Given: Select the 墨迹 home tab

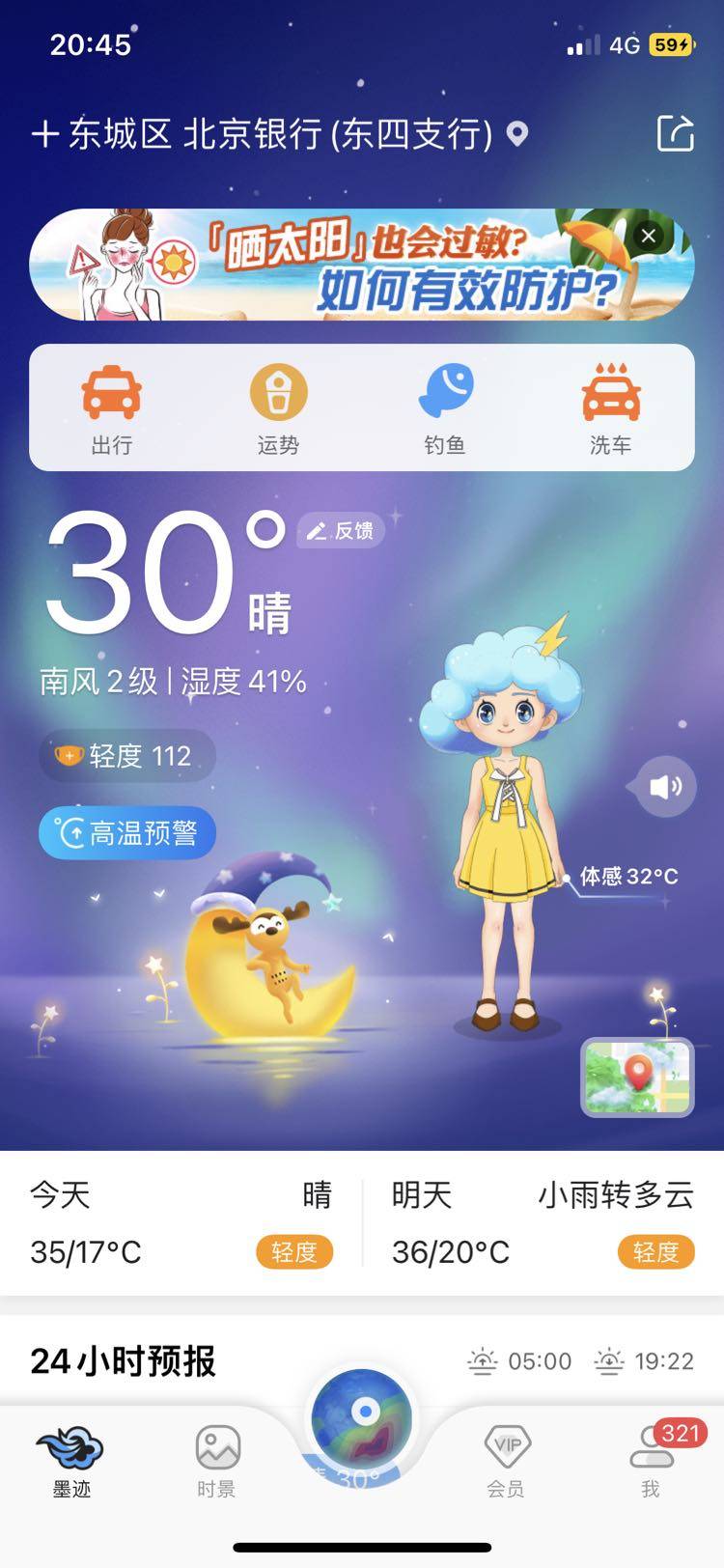Looking at the screenshot, I should coord(71,1460).
